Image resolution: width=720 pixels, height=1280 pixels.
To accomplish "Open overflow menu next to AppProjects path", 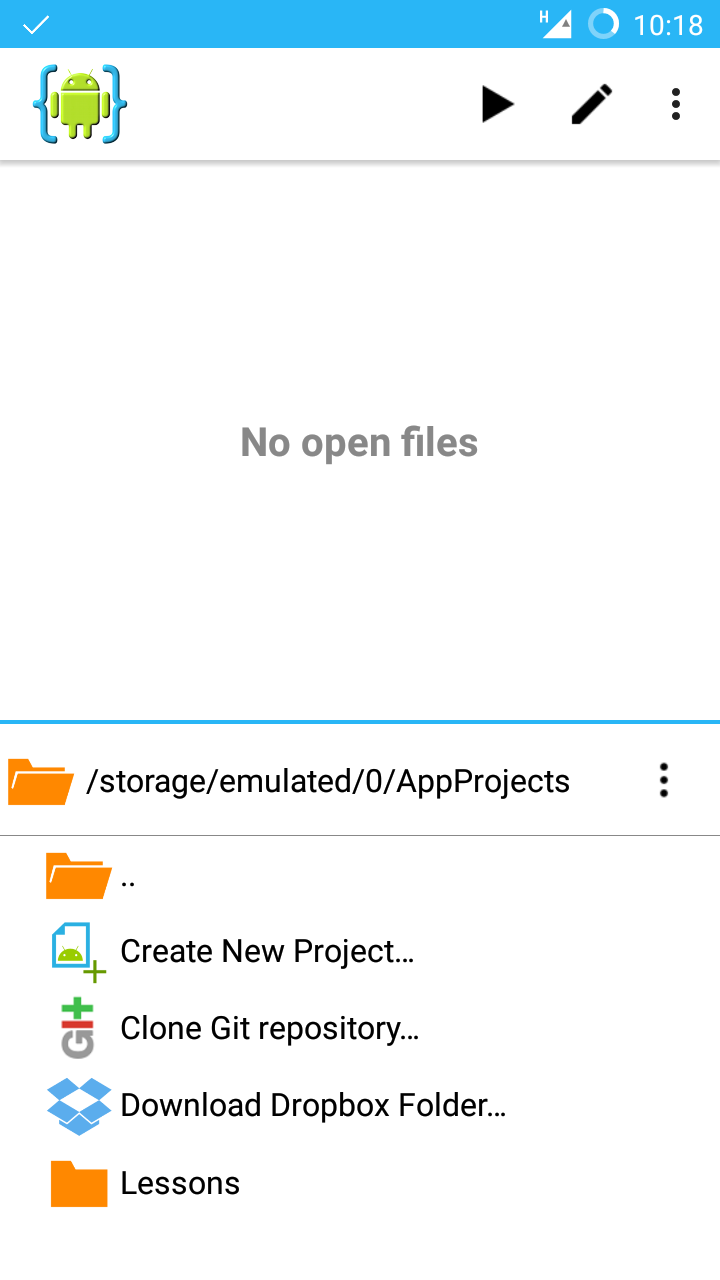I will [663, 780].
